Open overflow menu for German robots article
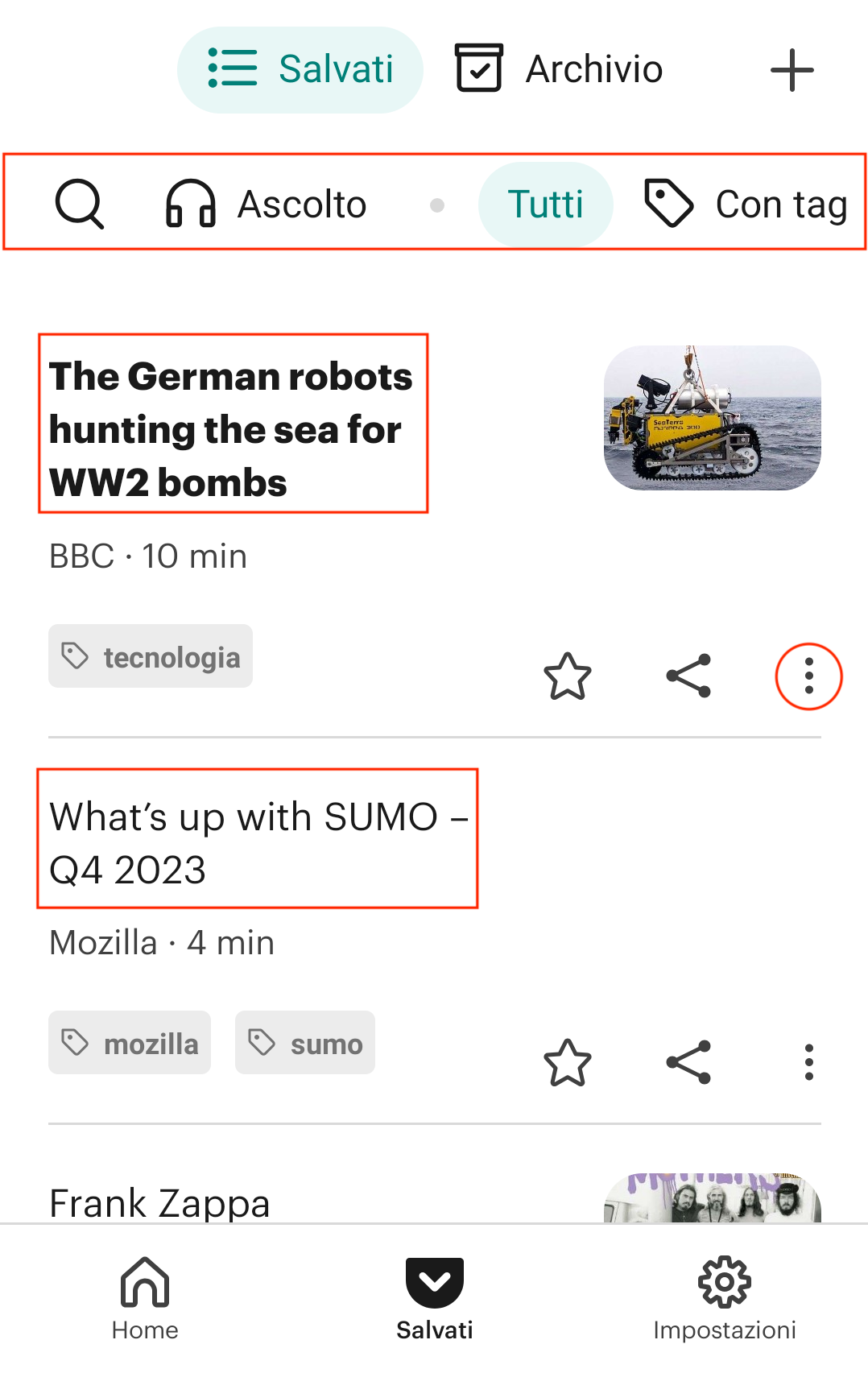The height and width of the screenshot is (1373, 868). click(808, 676)
